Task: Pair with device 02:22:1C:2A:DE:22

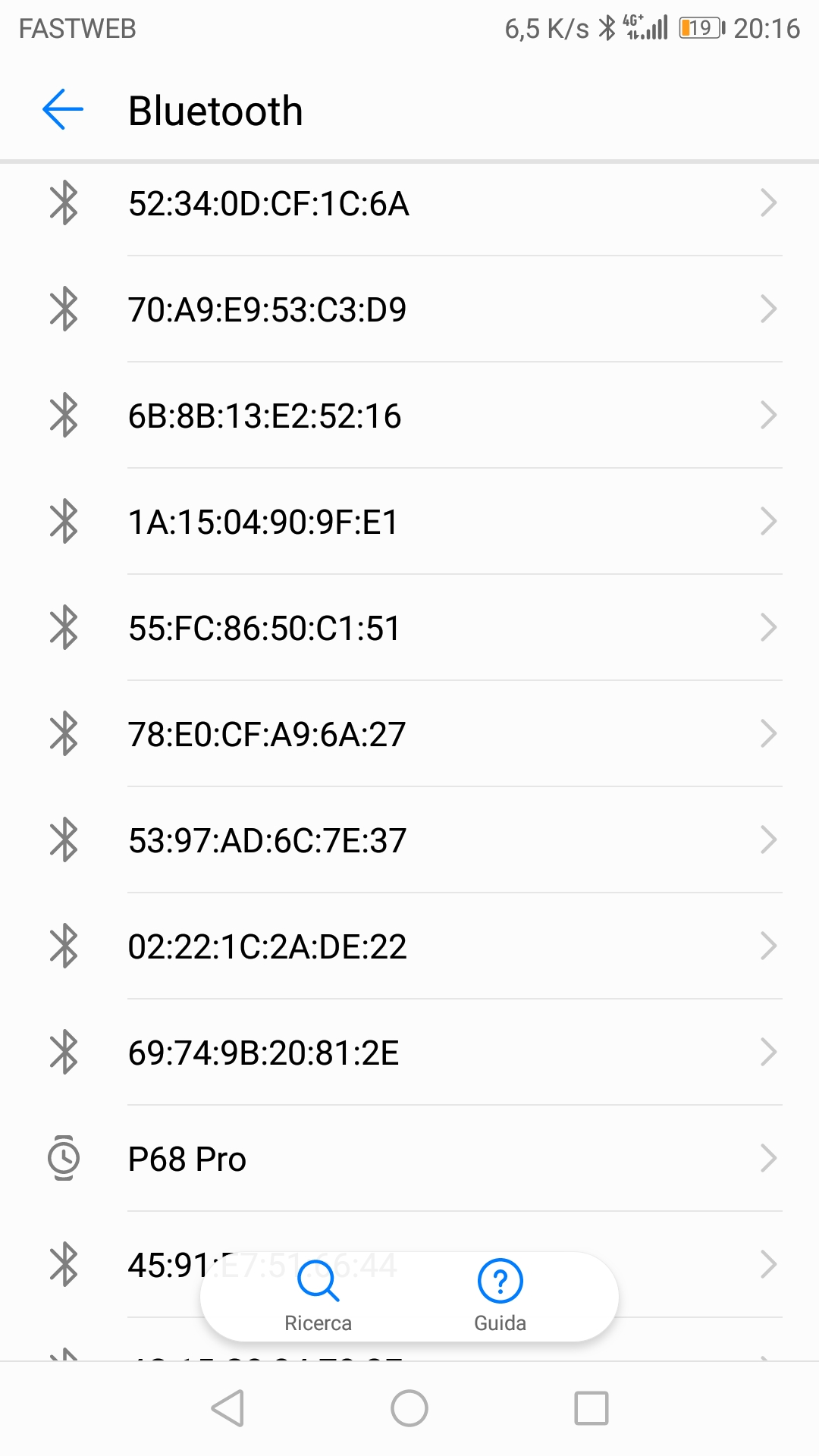Action: (409, 946)
